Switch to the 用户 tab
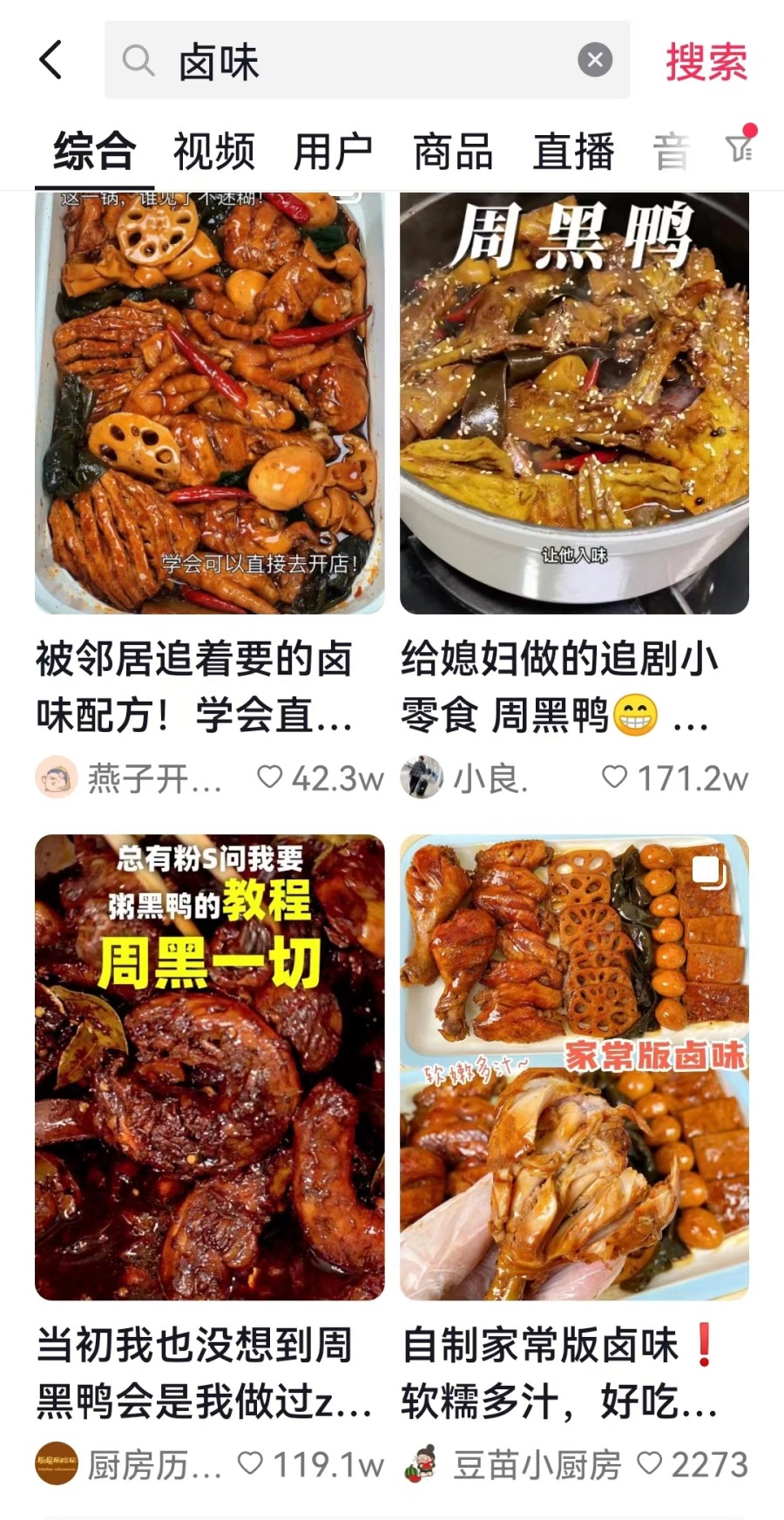Screen dimensions: 784x1520 pos(333,152)
